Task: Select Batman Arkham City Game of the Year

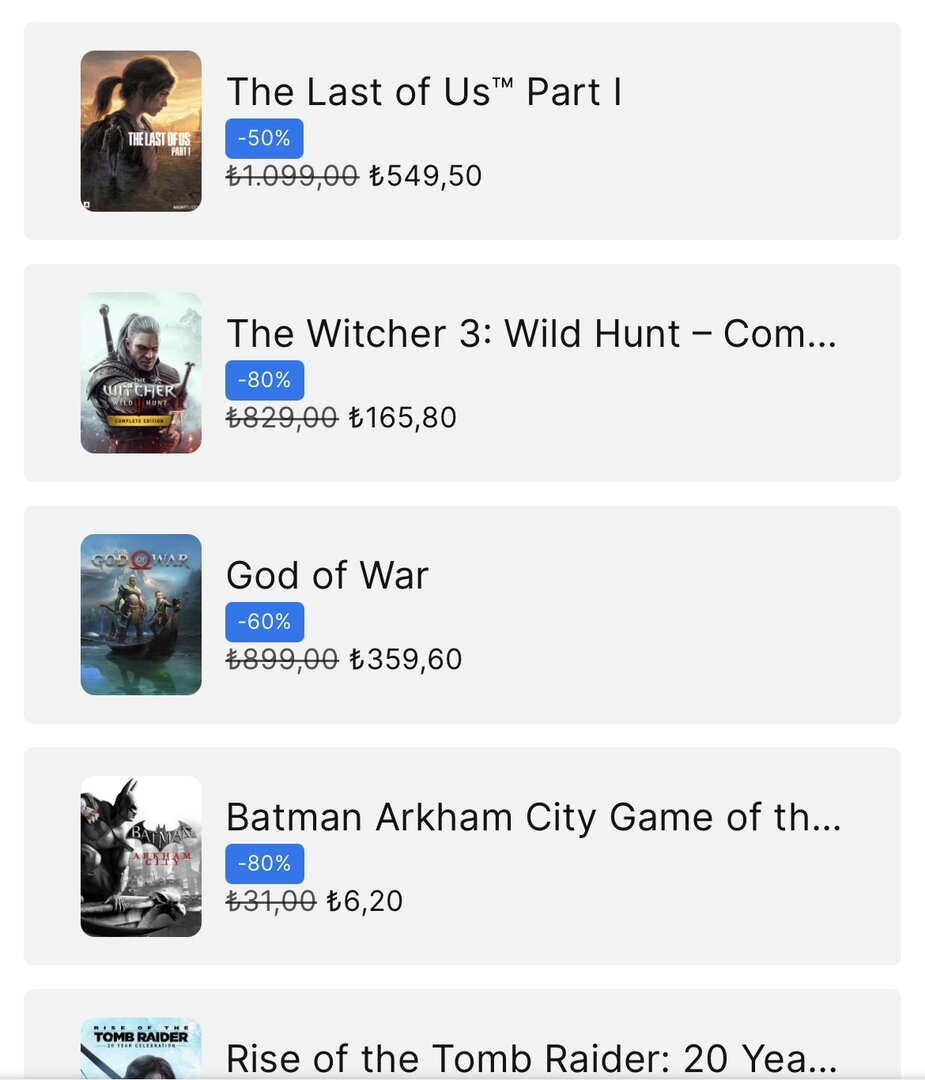Action: point(533,818)
